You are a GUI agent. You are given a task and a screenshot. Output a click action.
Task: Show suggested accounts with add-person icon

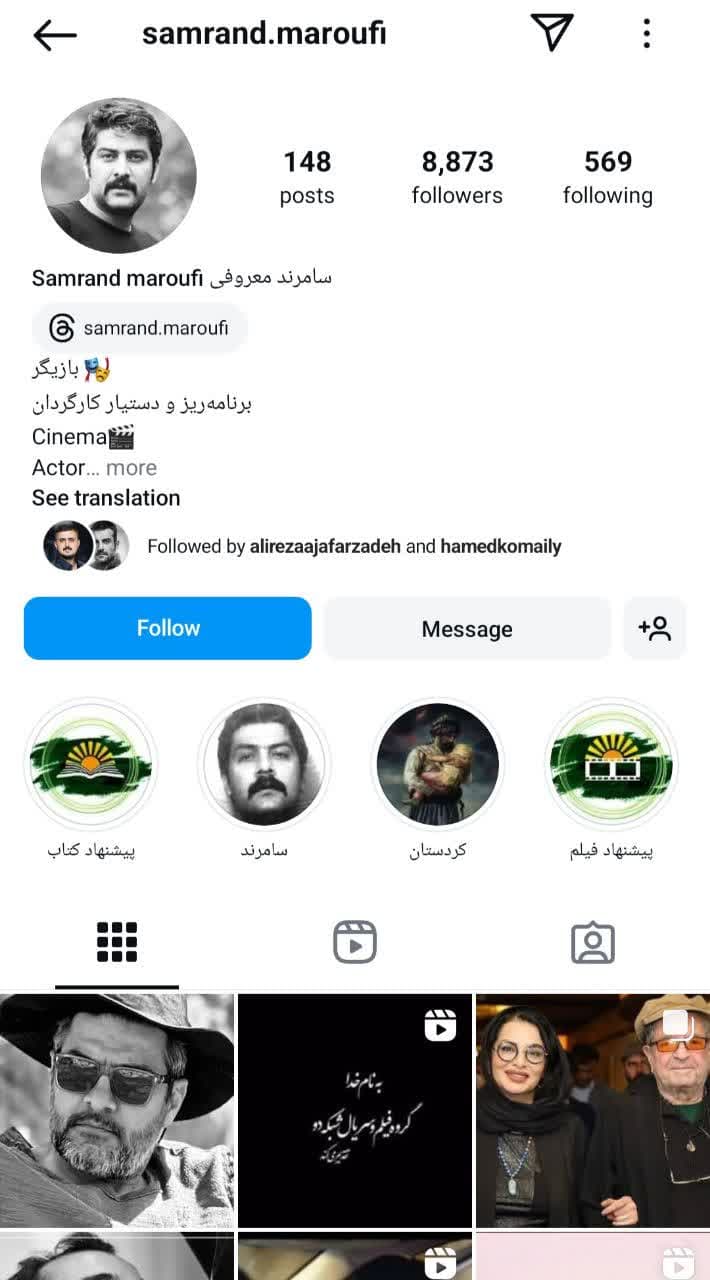click(654, 629)
